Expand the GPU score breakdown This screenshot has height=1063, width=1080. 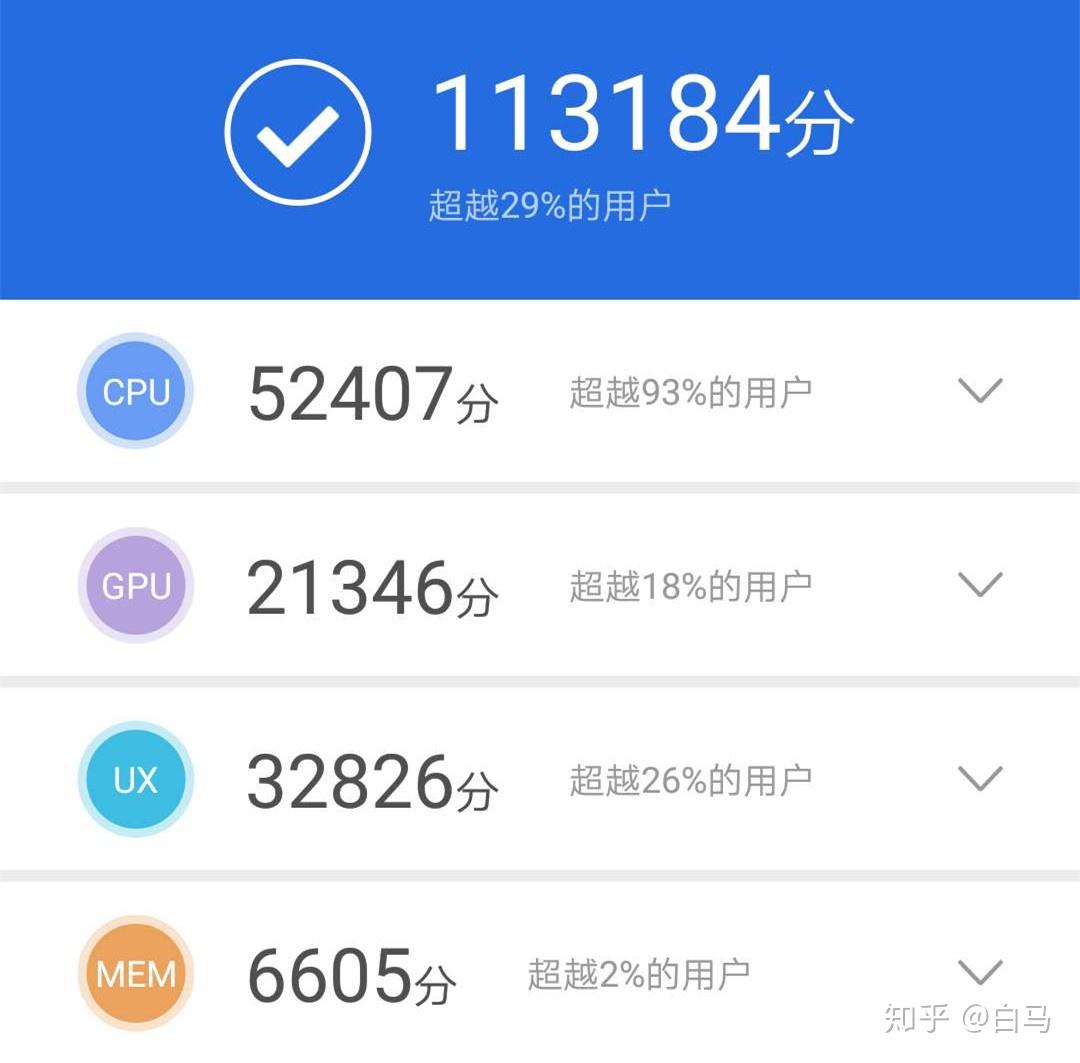(x=980, y=585)
